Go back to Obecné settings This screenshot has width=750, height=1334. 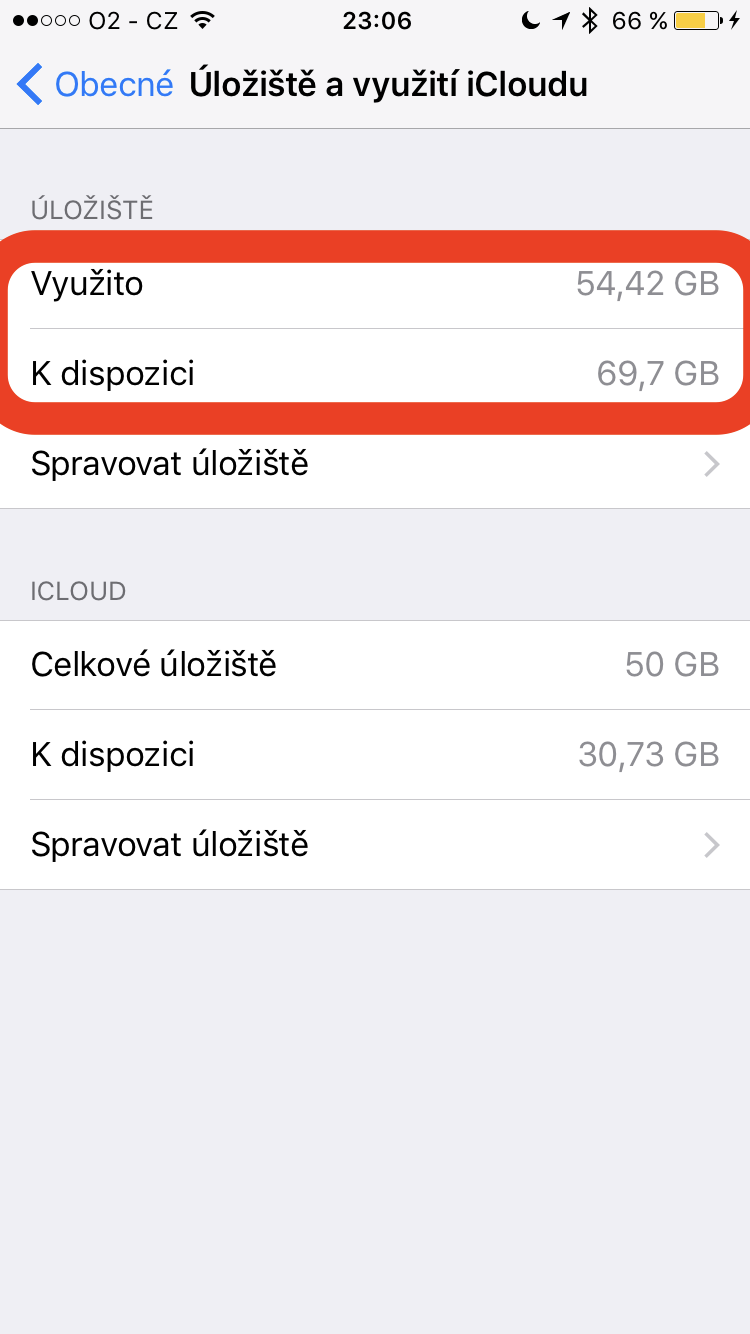click(x=96, y=85)
